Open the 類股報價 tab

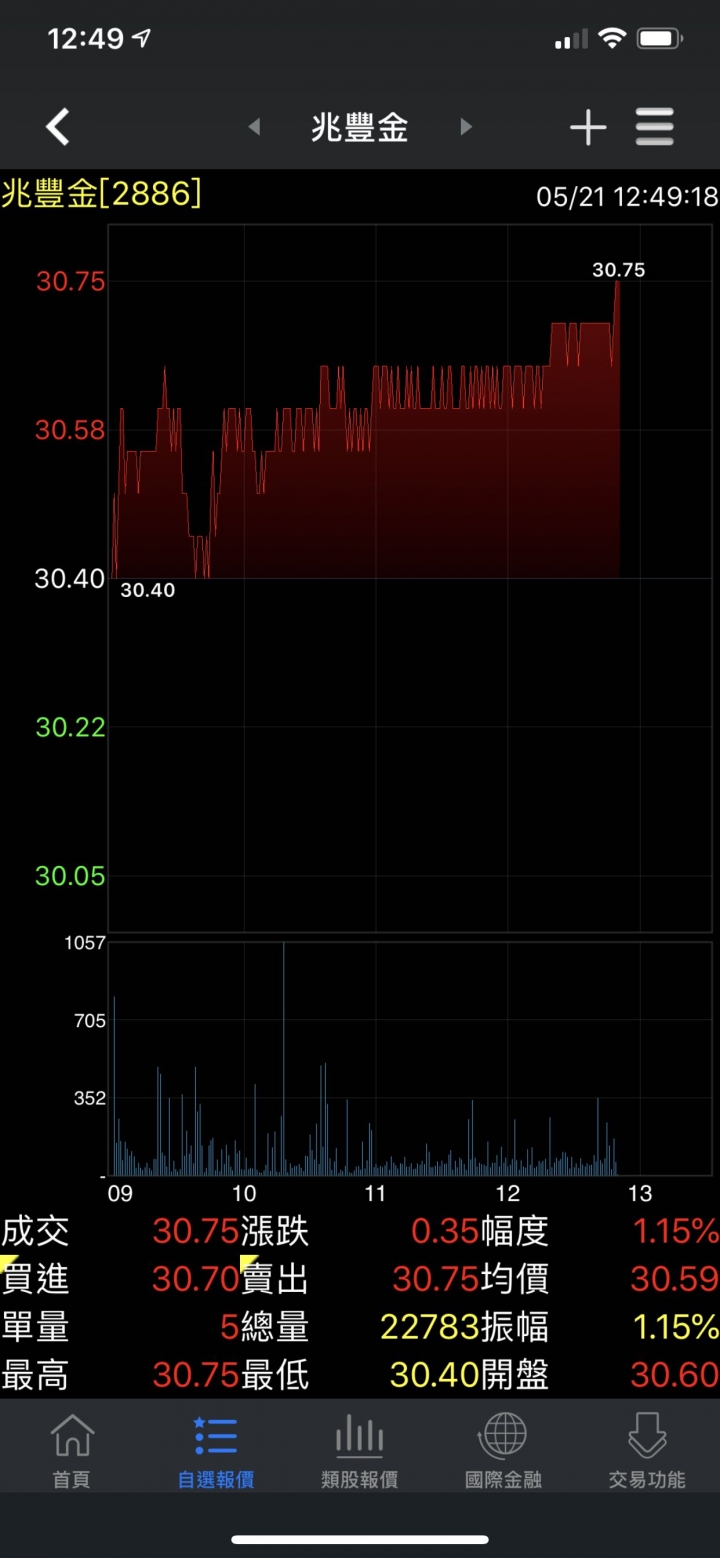(360, 1451)
